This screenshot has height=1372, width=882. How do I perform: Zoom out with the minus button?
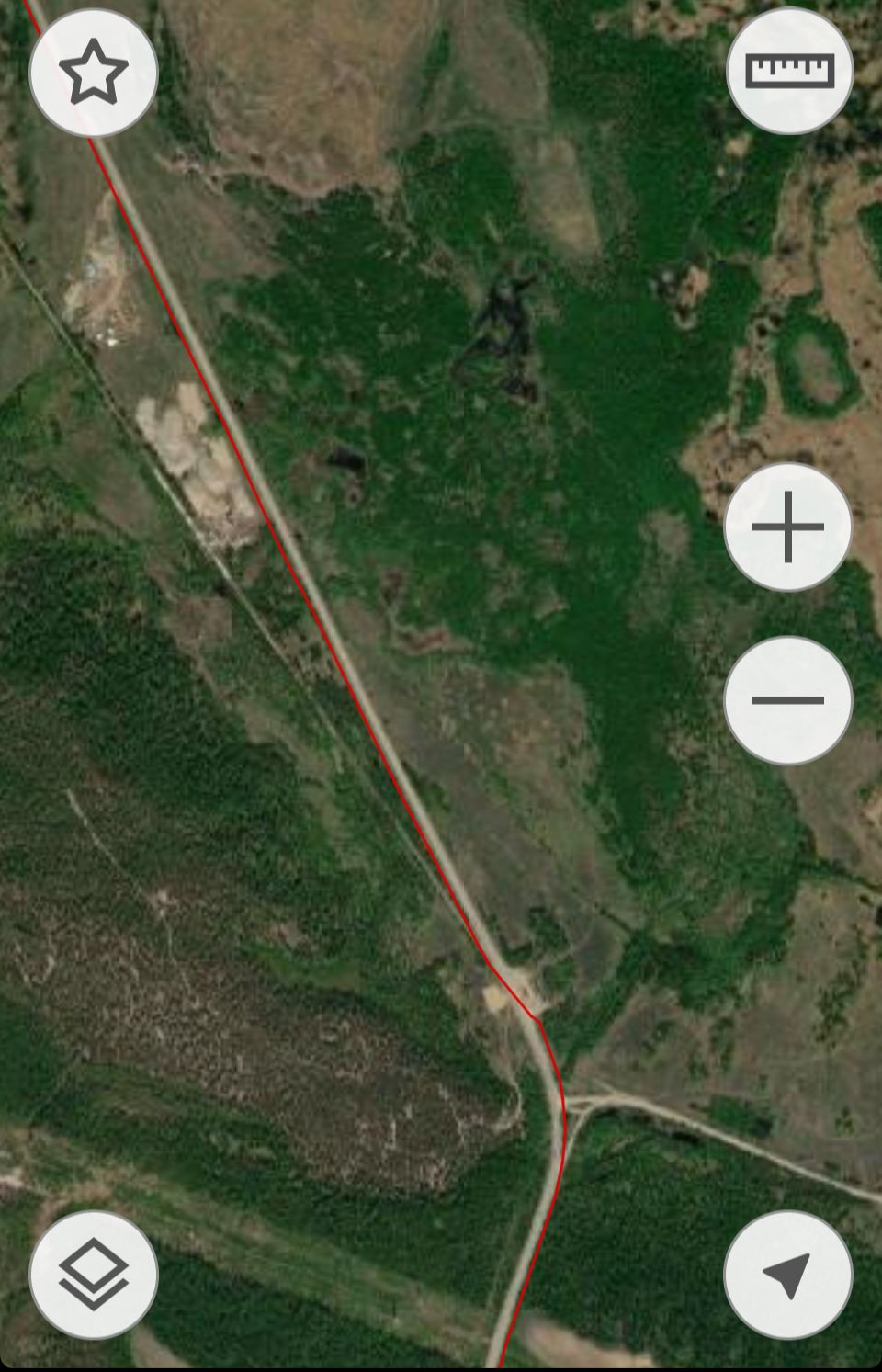[787, 700]
